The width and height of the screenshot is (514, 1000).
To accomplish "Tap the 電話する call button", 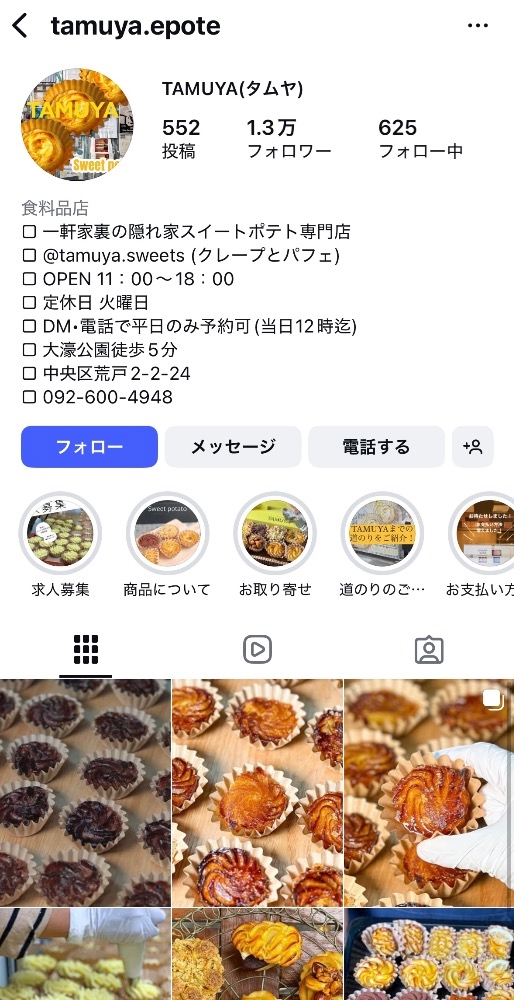I will [376, 447].
